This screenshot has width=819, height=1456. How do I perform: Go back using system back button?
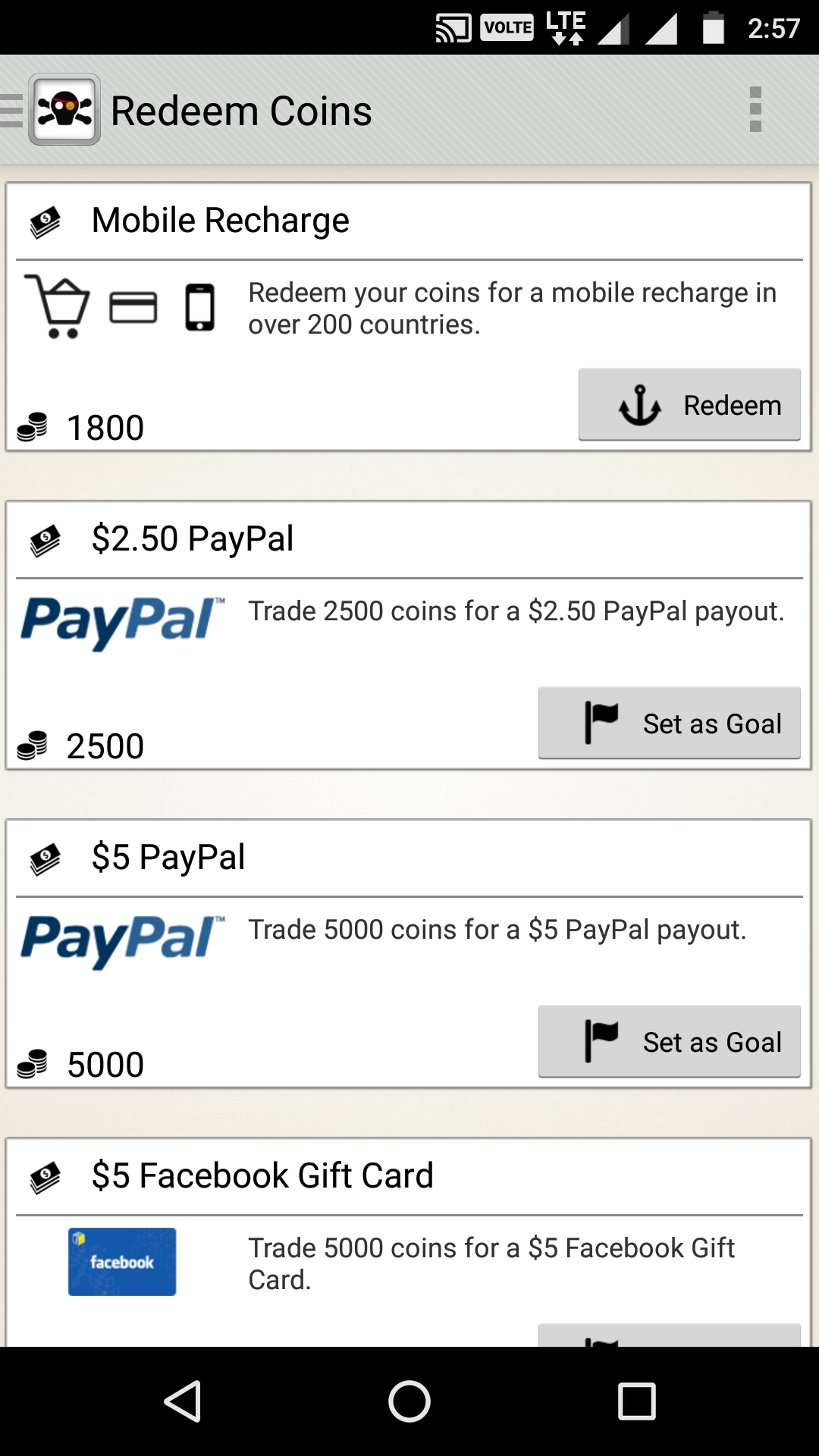[x=183, y=1401]
